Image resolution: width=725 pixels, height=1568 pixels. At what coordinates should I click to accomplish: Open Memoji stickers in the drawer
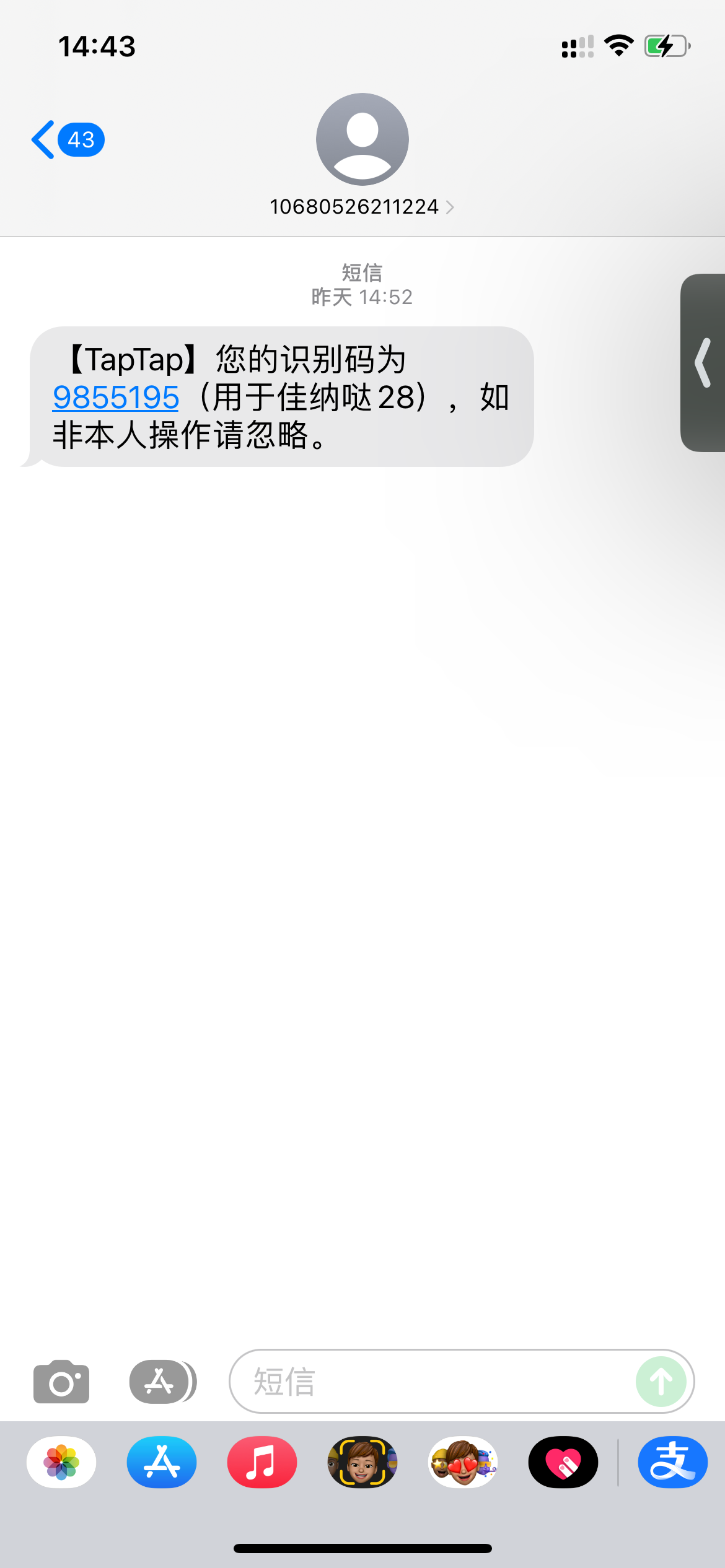463,1462
